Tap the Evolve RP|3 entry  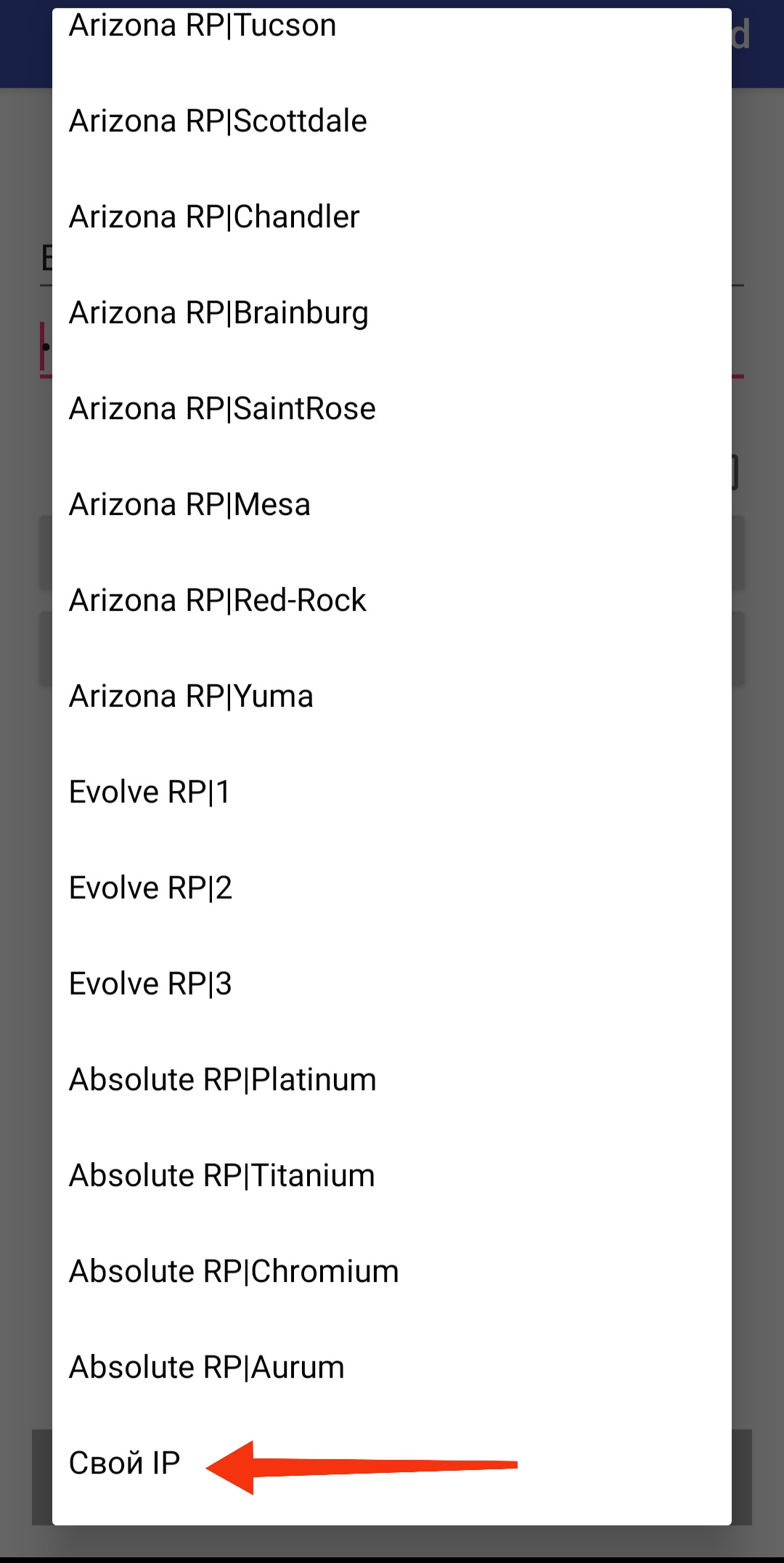(x=150, y=984)
